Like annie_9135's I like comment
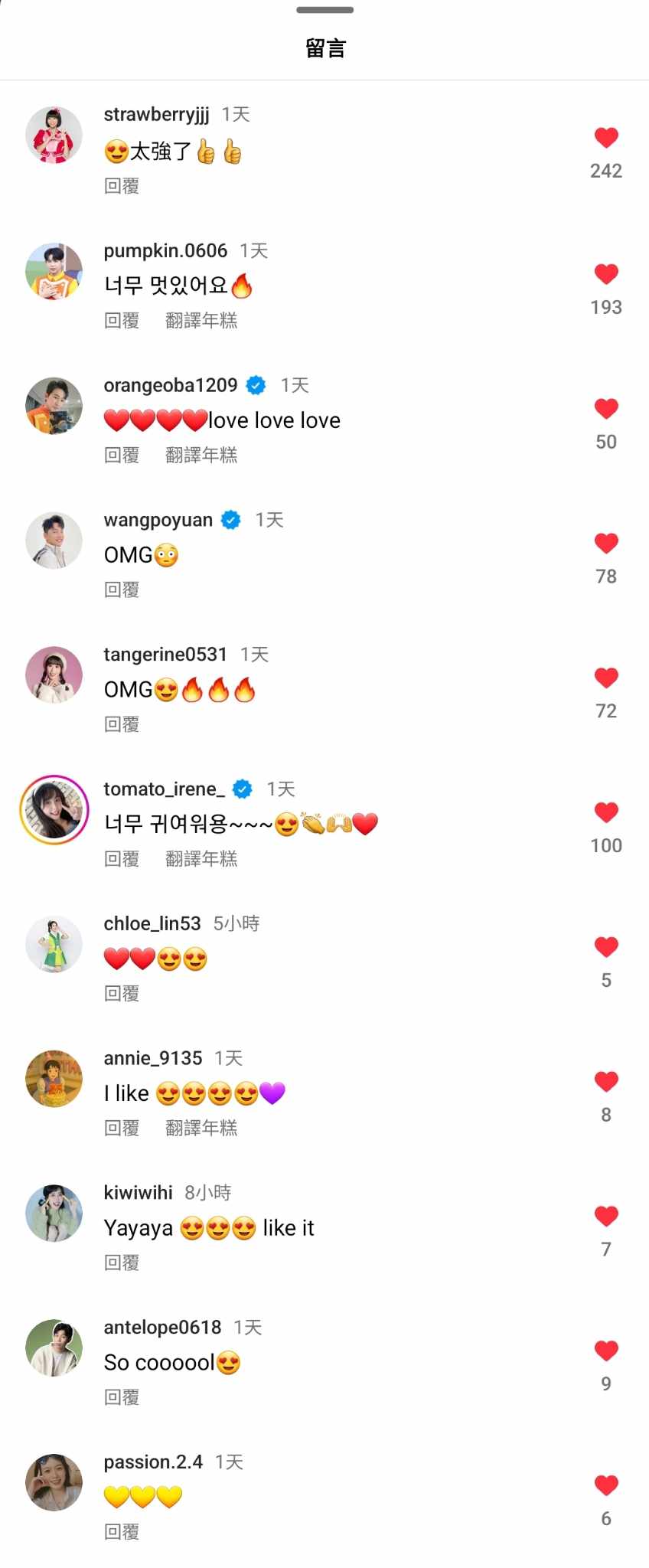This screenshot has width=649, height=1568. (606, 1082)
